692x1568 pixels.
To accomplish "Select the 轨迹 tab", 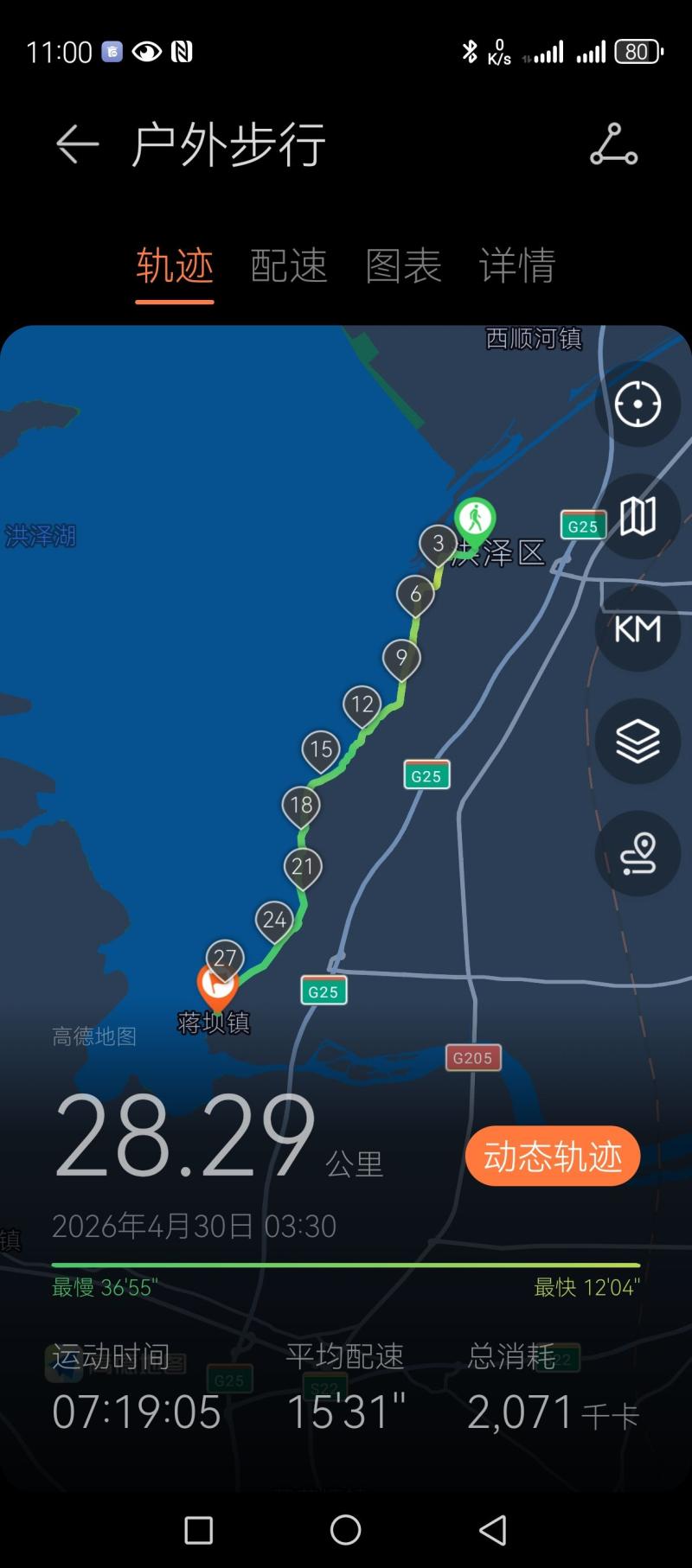I will 175,265.
